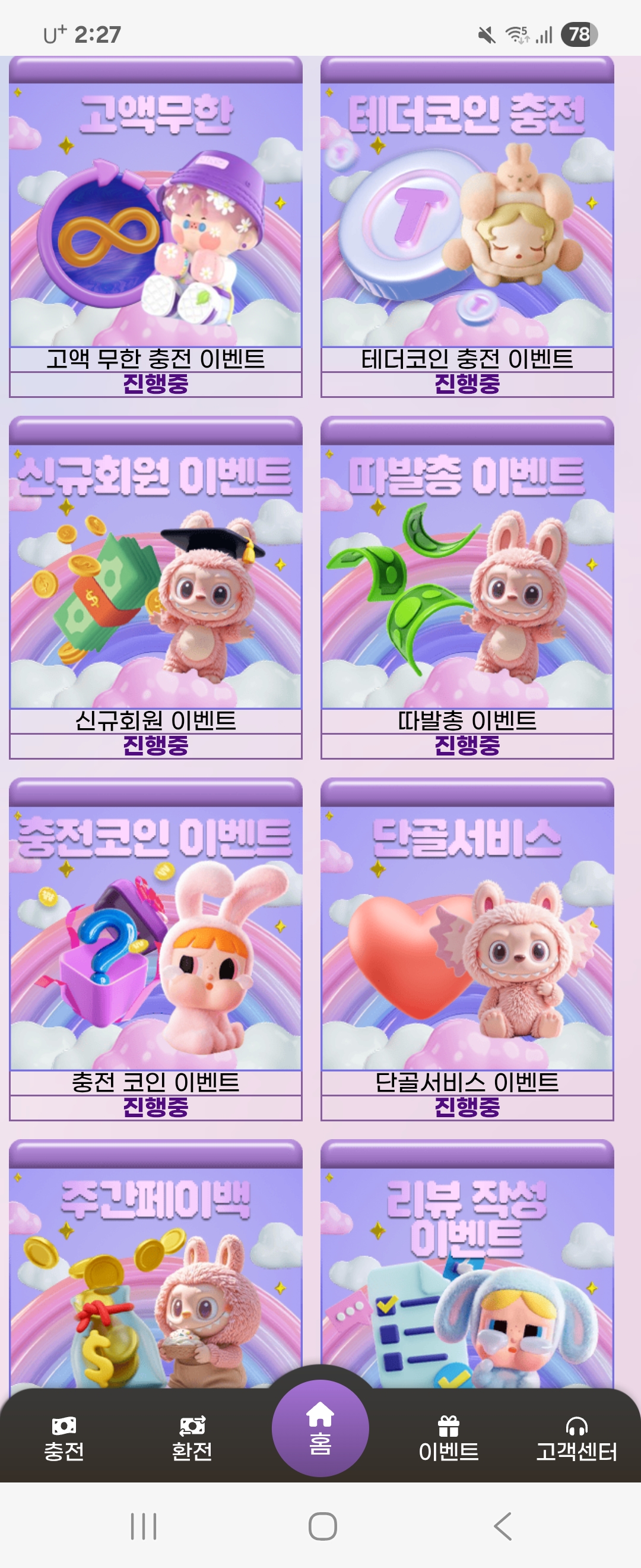Open the 고액 무한 충전 이벤트 card
The image size is (641, 1568).
pos(156,226)
